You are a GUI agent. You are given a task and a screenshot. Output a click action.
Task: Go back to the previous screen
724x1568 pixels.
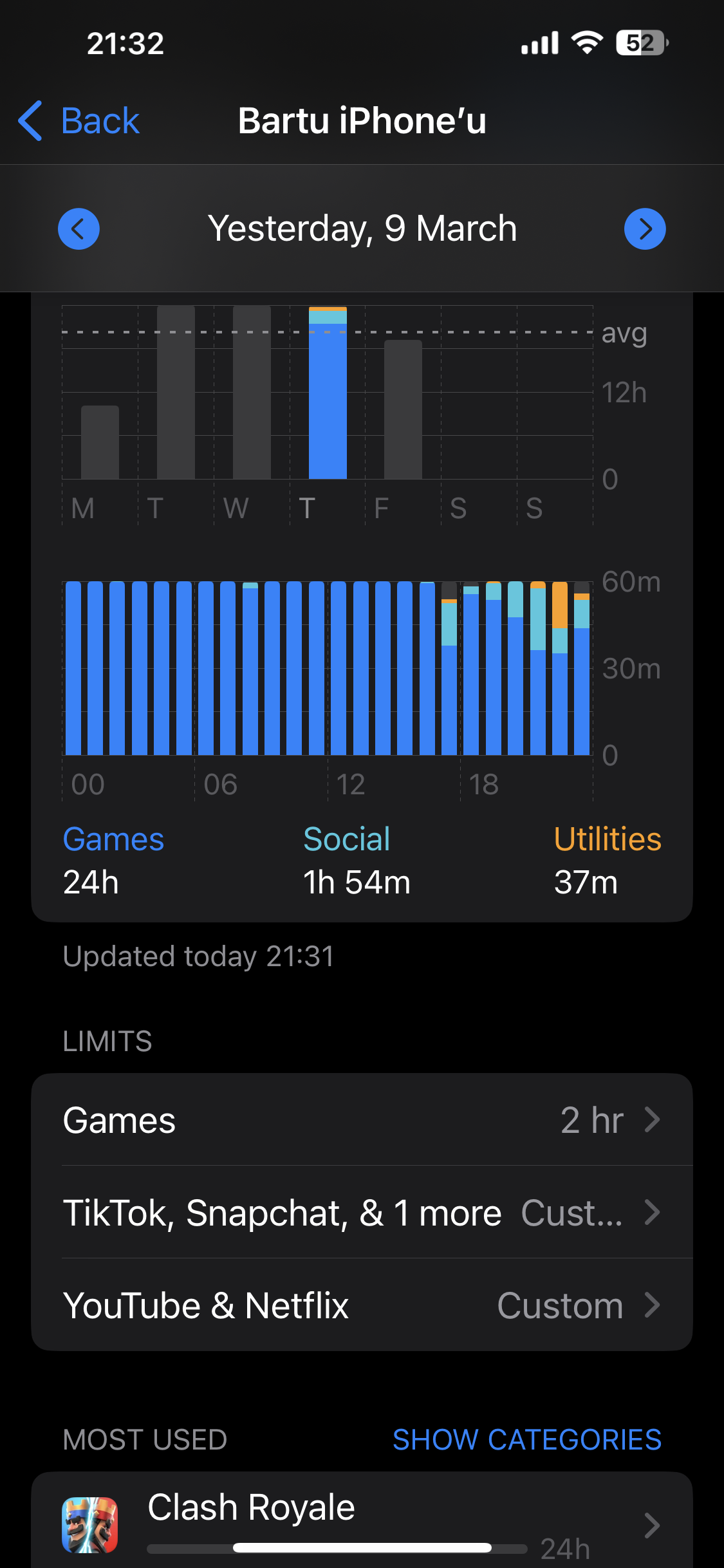coord(79,121)
